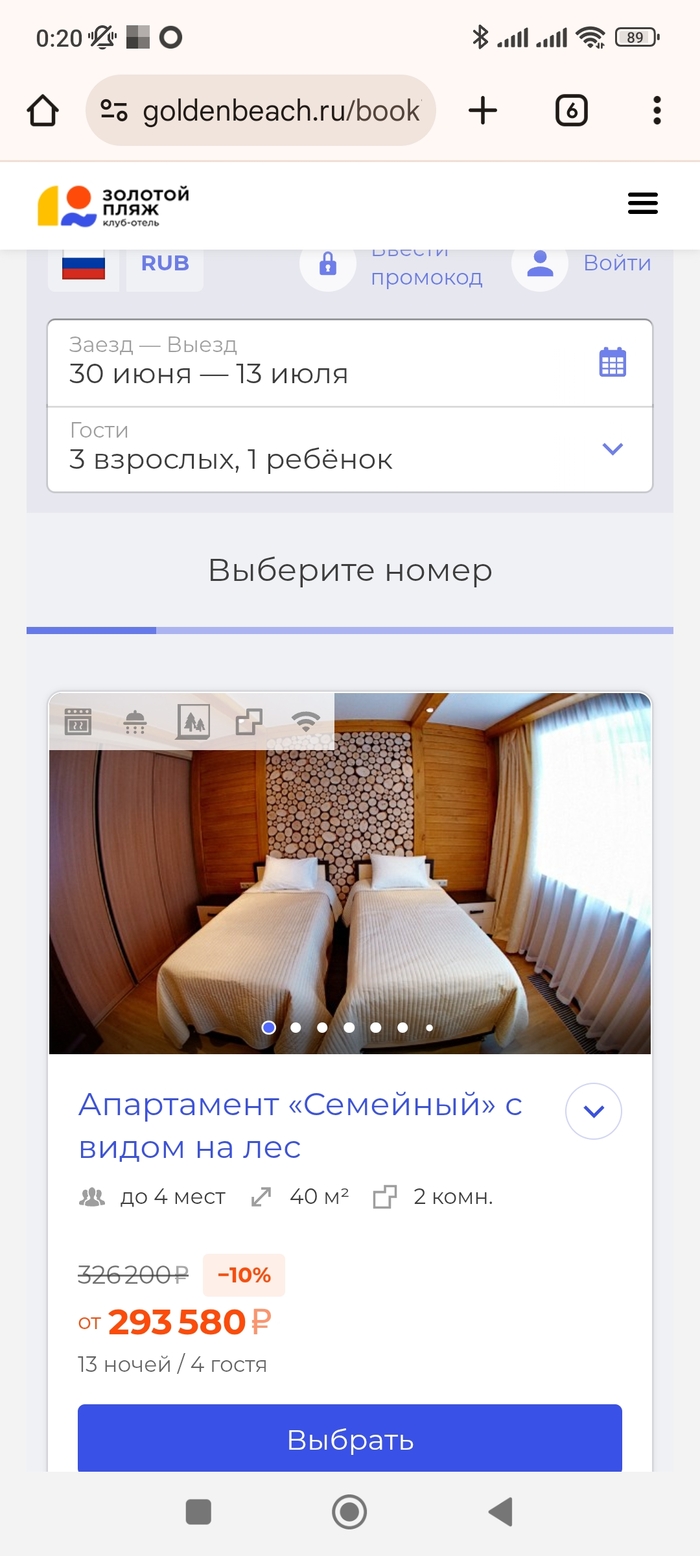Return to the Android home screen
Screen dimensions: 700x1556
coord(349,1512)
